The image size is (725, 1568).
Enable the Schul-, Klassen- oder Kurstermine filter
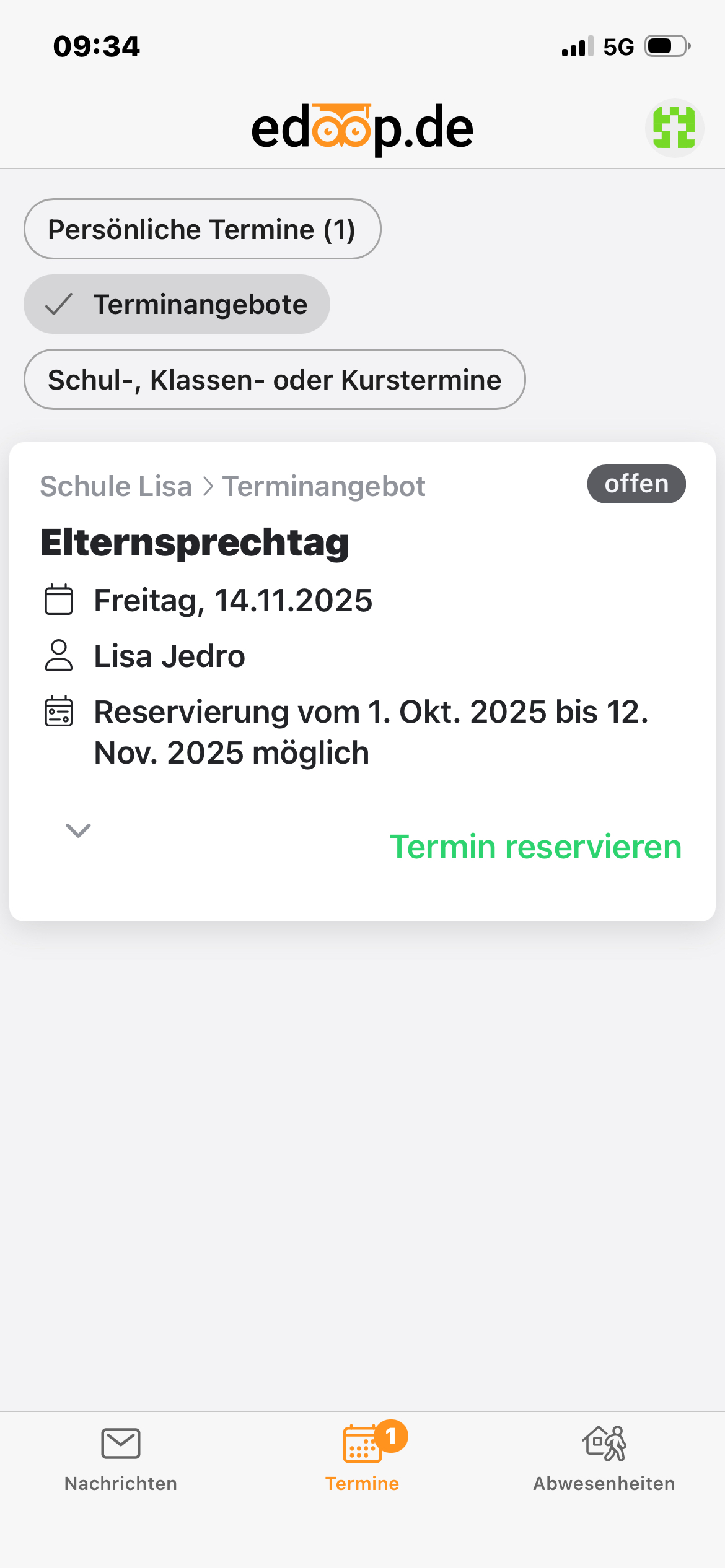pos(275,379)
